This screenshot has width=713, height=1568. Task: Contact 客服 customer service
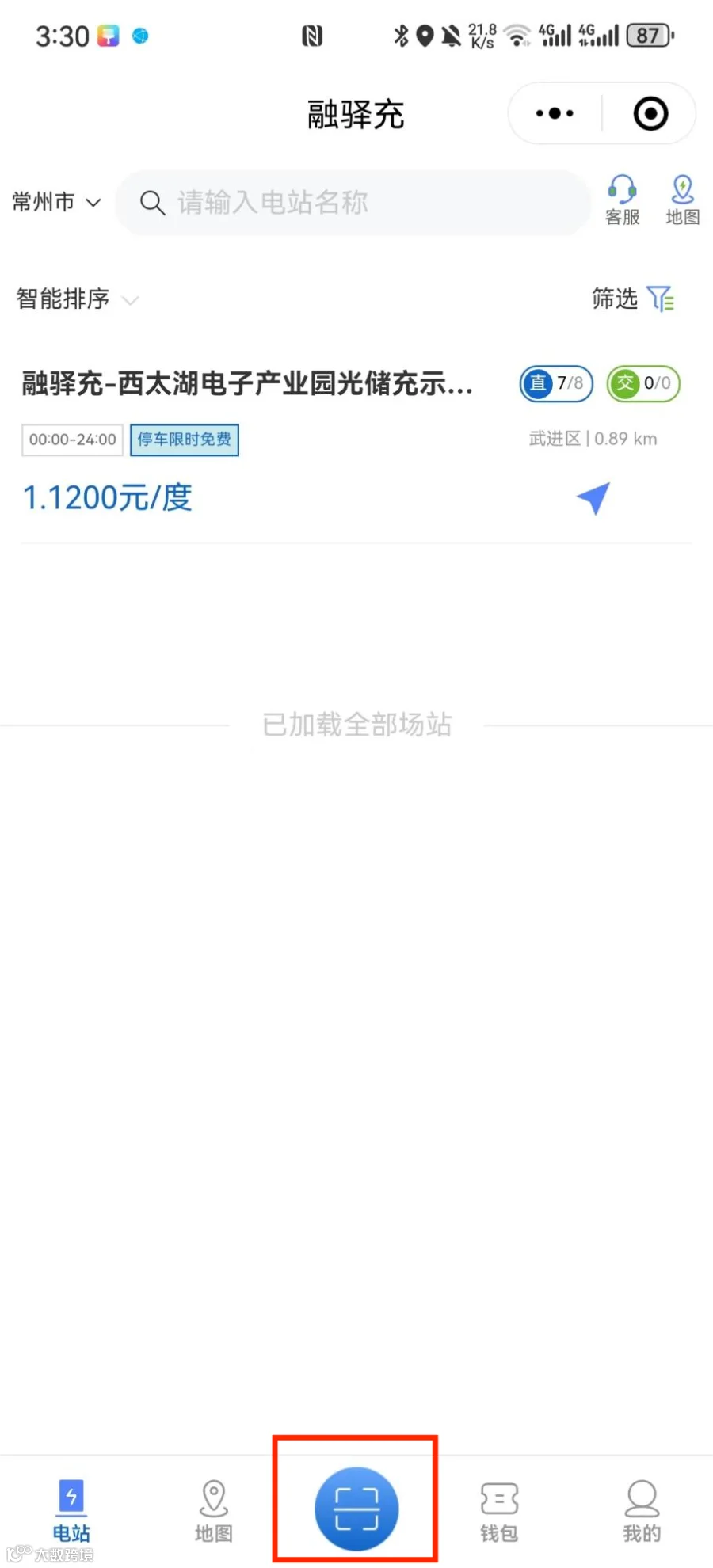[622, 201]
